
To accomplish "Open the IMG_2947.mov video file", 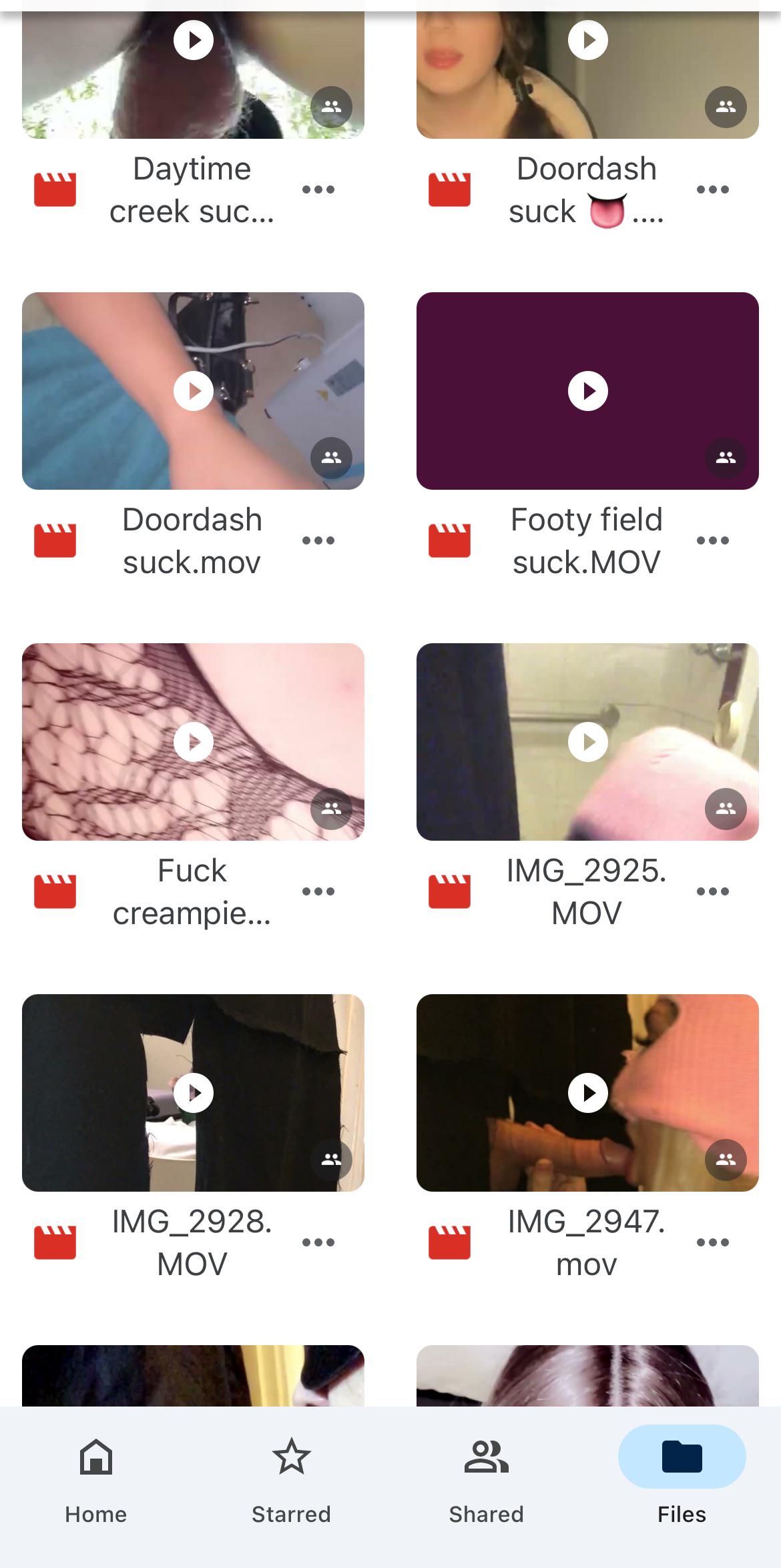I will pyautogui.click(x=587, y=1092).
